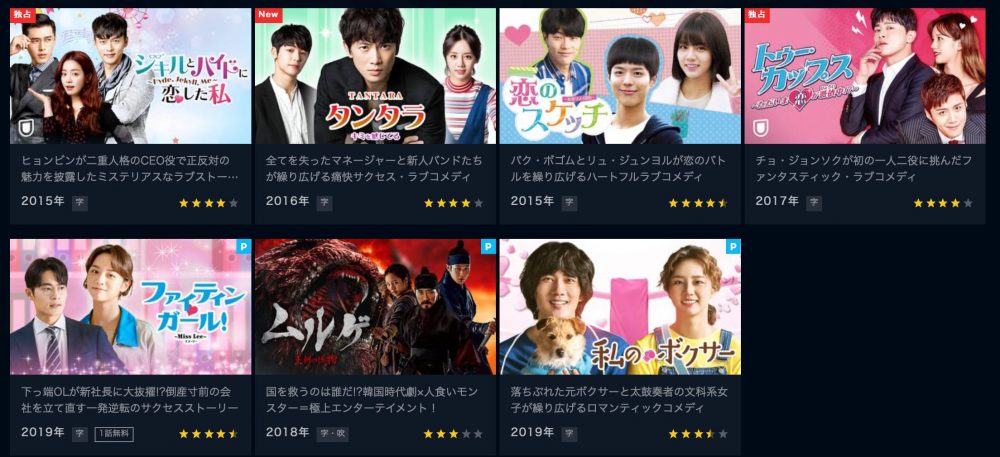Open the タンタラ drama card
The height and width of the screenshot is (457, 1000).
375,77
